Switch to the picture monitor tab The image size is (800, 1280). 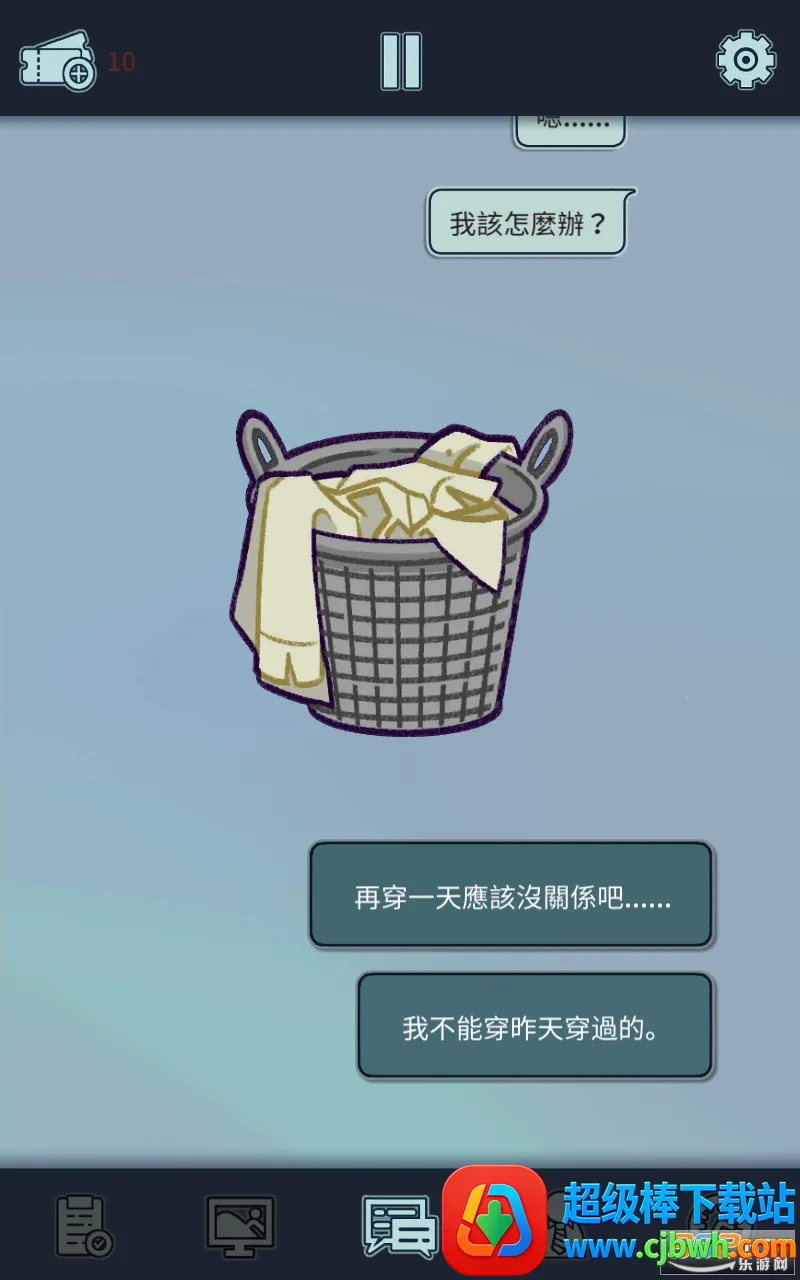(x=240, y=1225)
